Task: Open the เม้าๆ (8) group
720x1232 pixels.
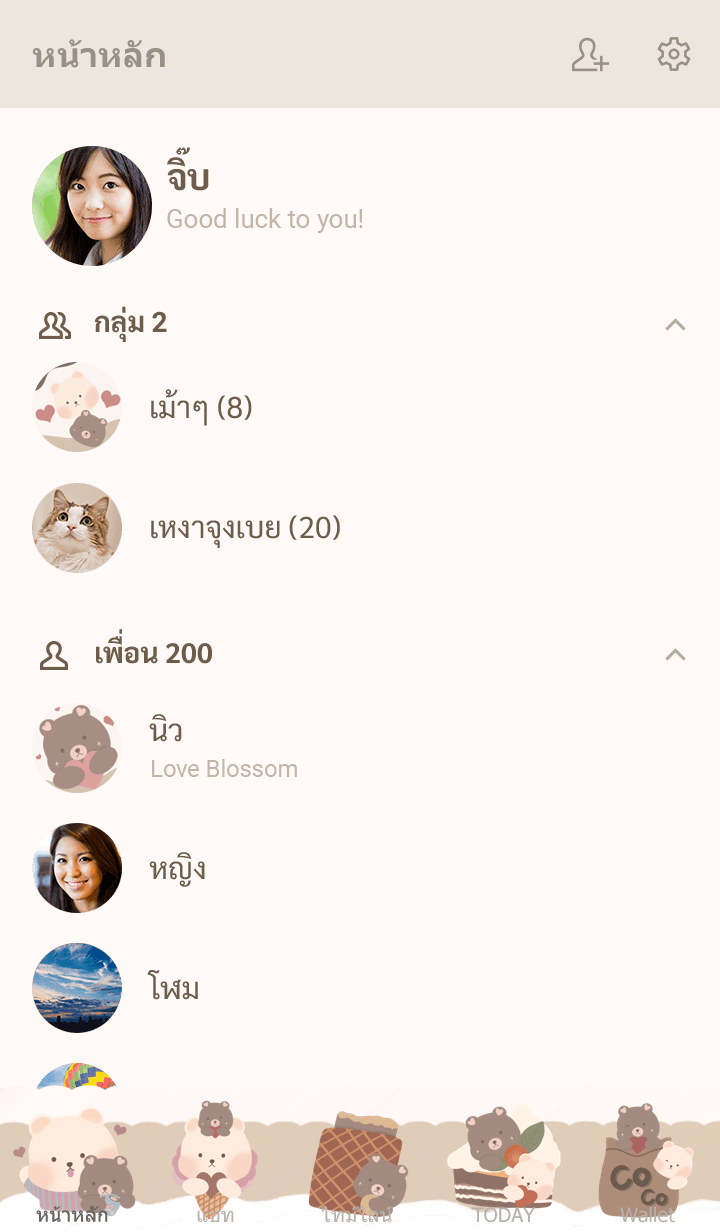Action: (200, 408)
